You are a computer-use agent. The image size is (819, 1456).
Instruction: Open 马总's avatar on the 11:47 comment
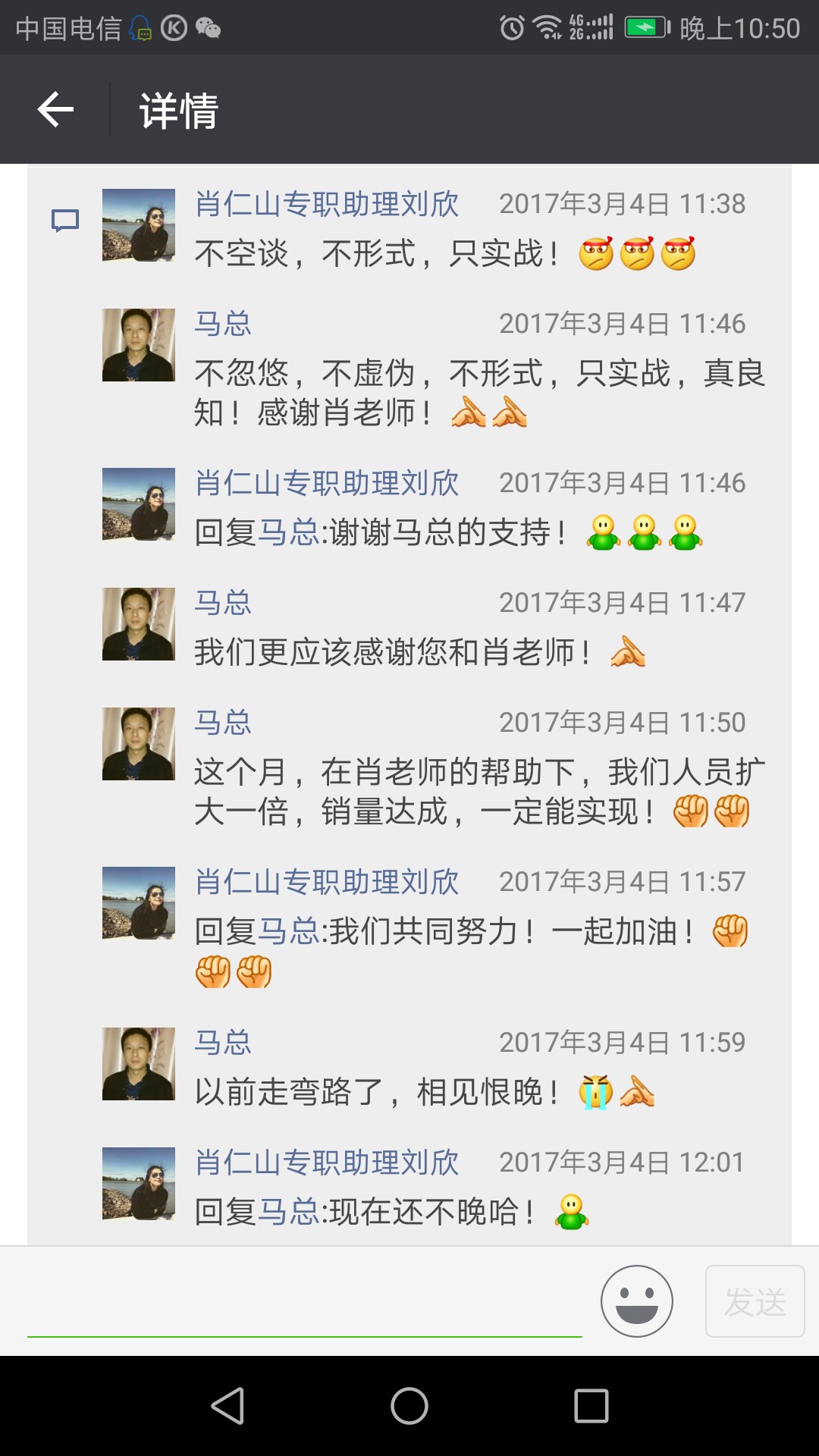(x=139, y=624)
